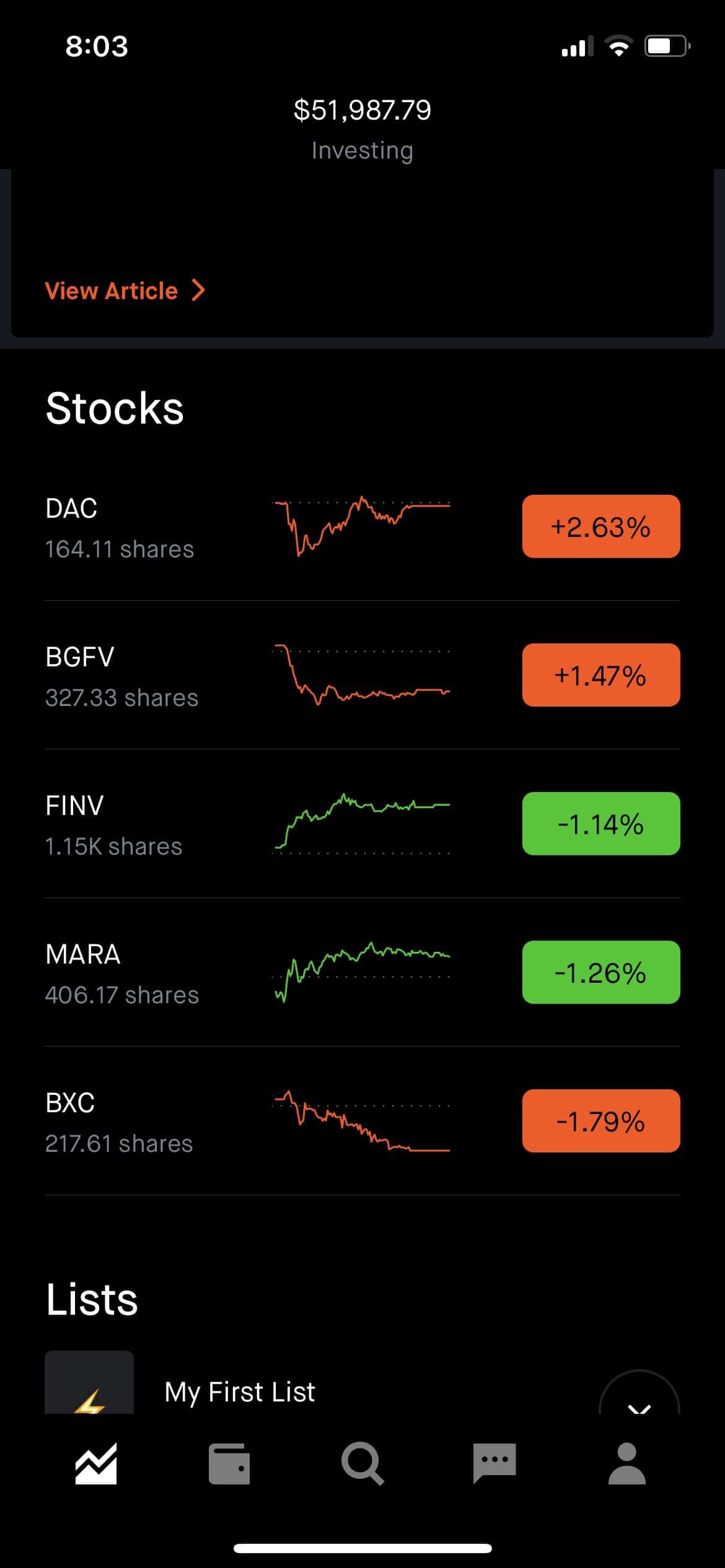Switch to the investing chart tab
The width and height of the screenshot is (725, 1568).
(96, 1464)
